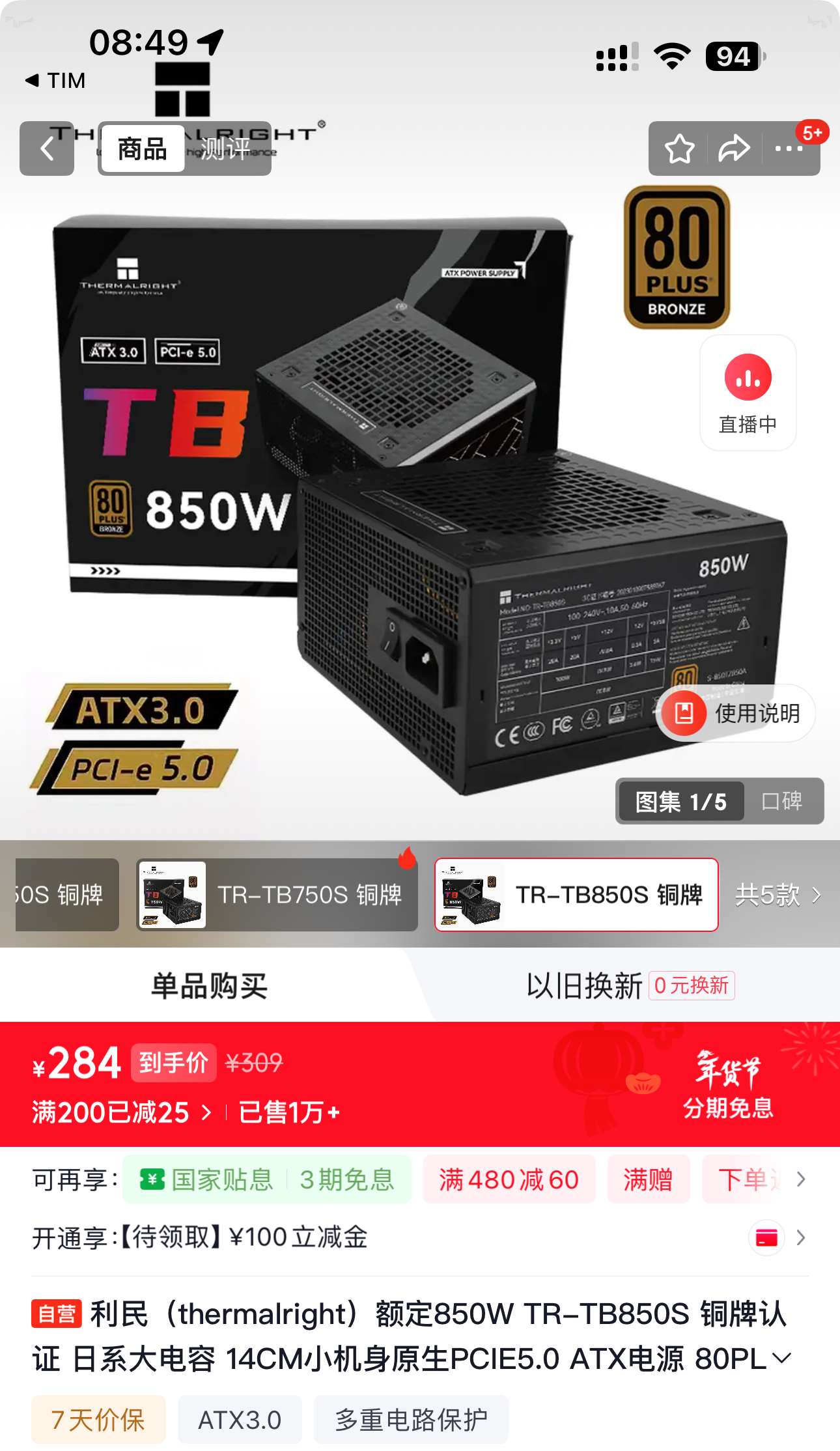Open the three-dot overflow menu
The width and height of the screenshot is (840, 1451).
pos(789,148)
